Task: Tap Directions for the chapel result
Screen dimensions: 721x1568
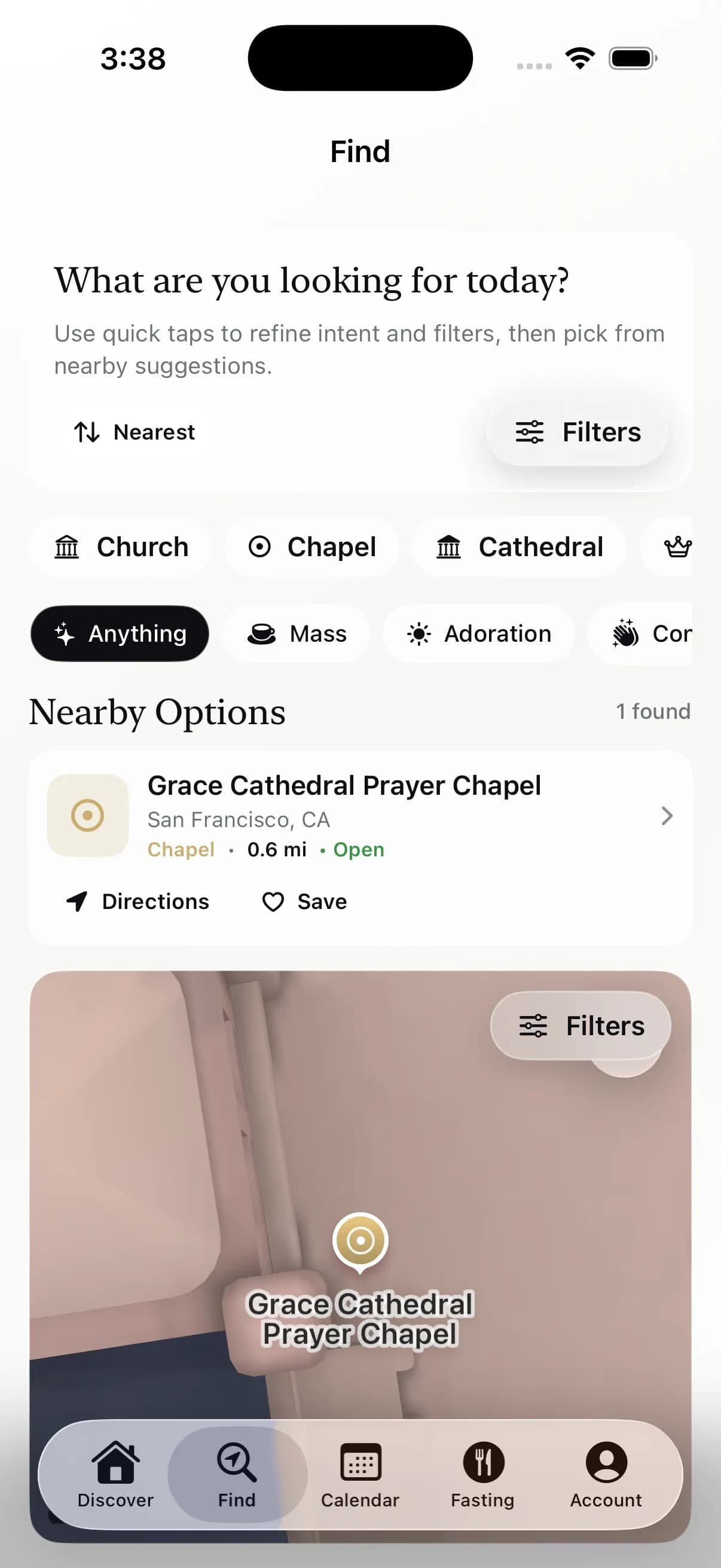Action: coord(138,901)
